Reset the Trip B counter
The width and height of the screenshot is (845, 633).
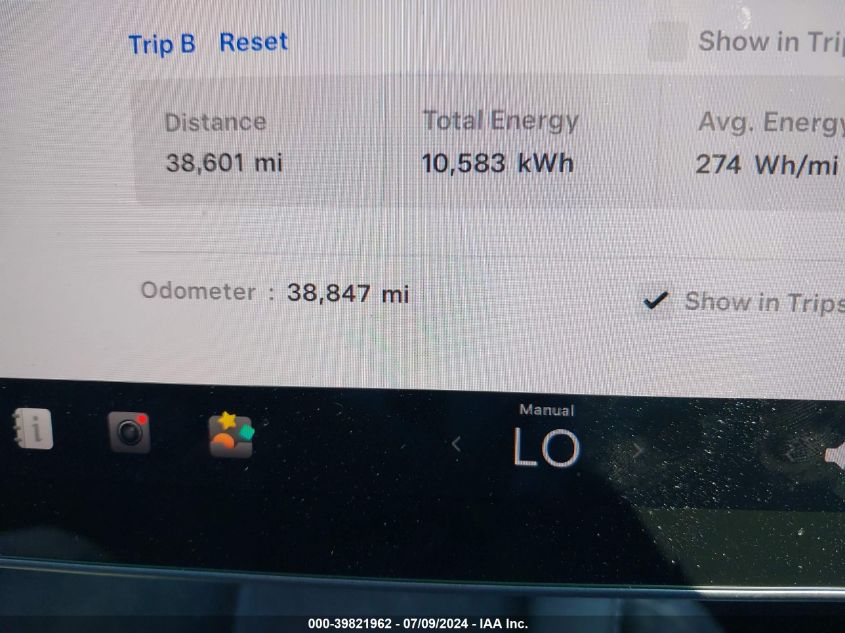click(x=253, y=42)
